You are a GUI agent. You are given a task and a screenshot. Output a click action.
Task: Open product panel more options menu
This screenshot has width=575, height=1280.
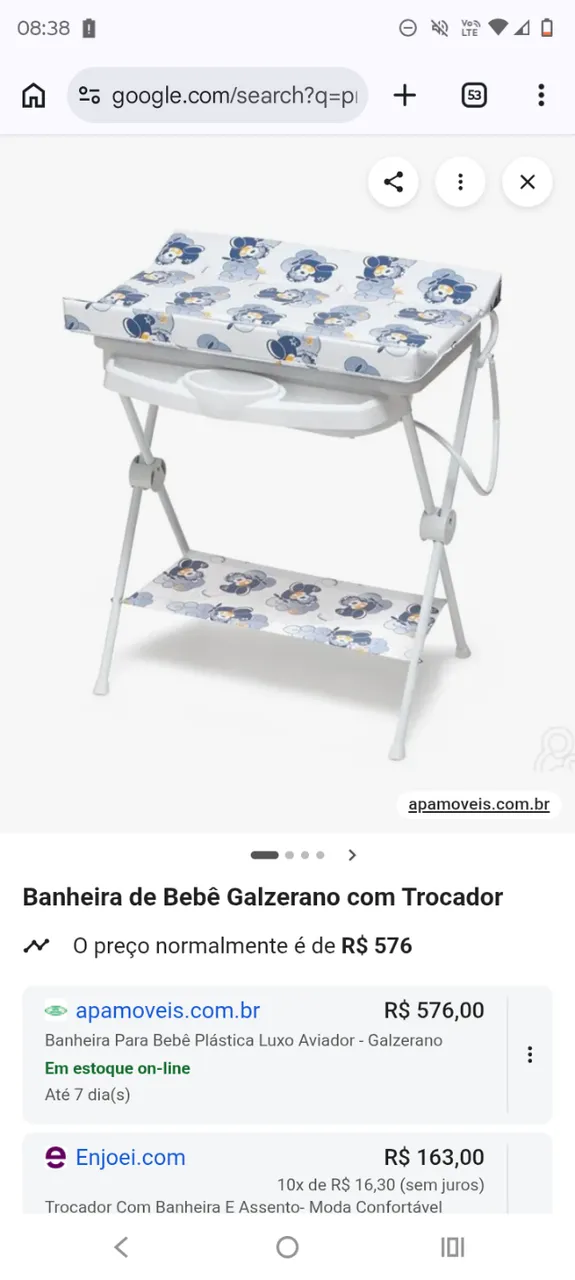point(460,182)
